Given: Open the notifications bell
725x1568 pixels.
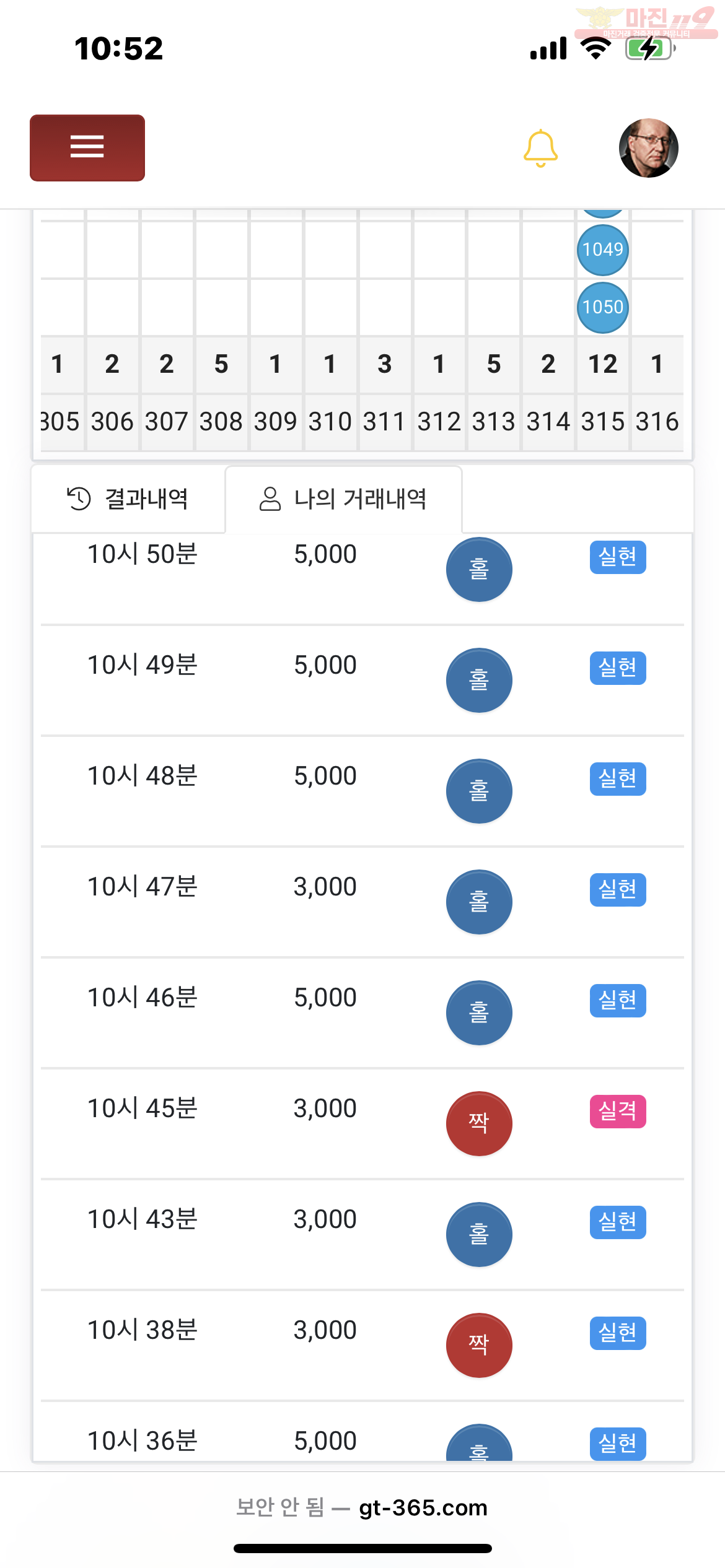Looking at the screenshot, I should (x=540, y=149).
